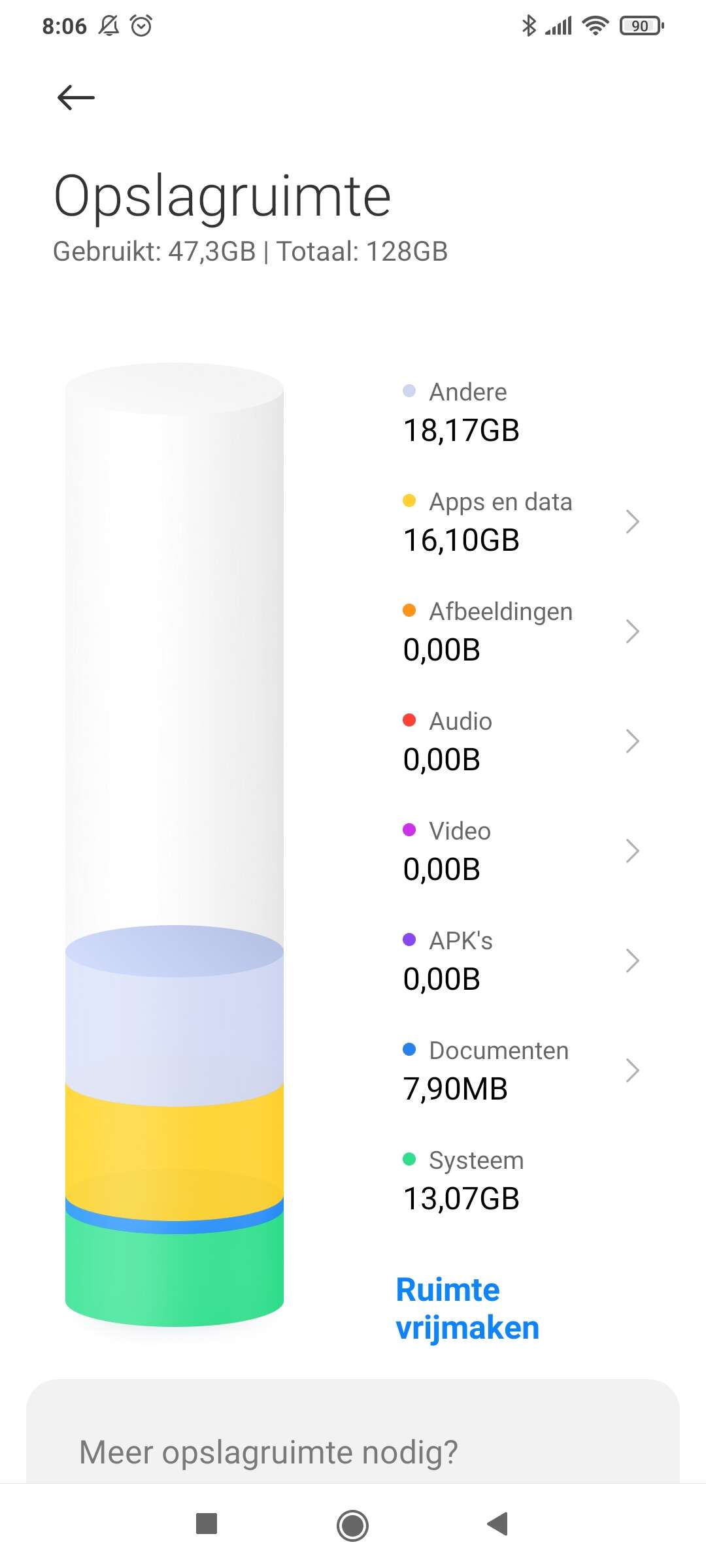Go to the home screen
The height and width of the screenshot is (1568, 706).
[x=352, y=1525]
